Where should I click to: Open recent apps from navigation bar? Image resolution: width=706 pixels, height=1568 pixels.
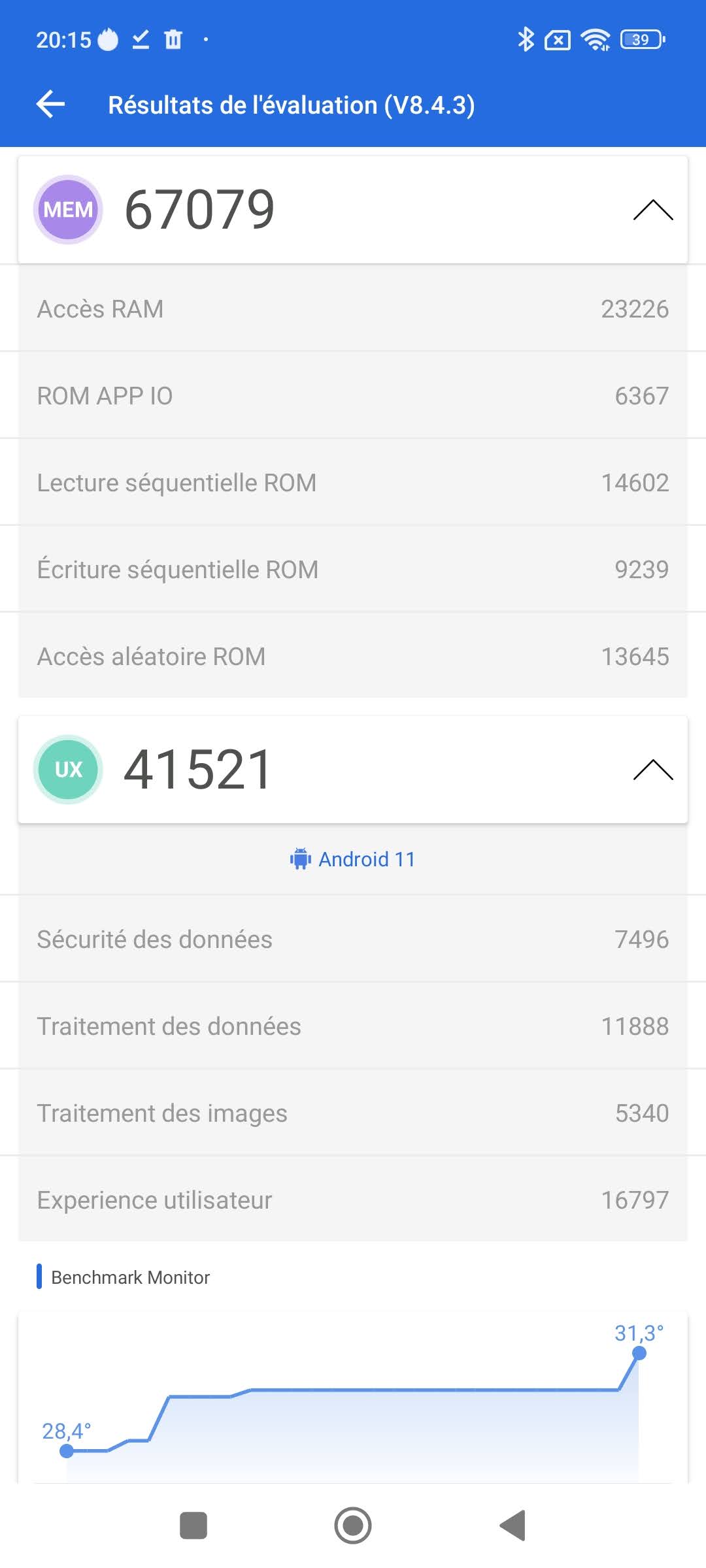(193, 1526)
